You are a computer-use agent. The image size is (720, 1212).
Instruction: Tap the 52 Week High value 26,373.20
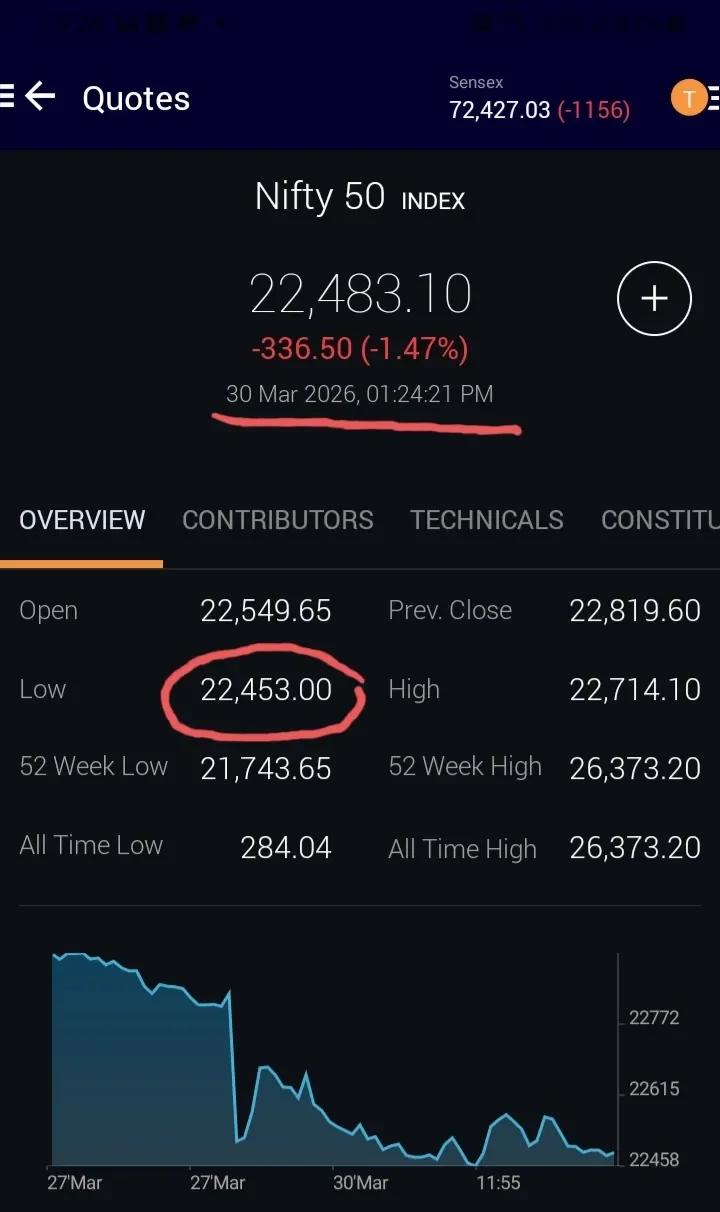click(x=635, y=768)
